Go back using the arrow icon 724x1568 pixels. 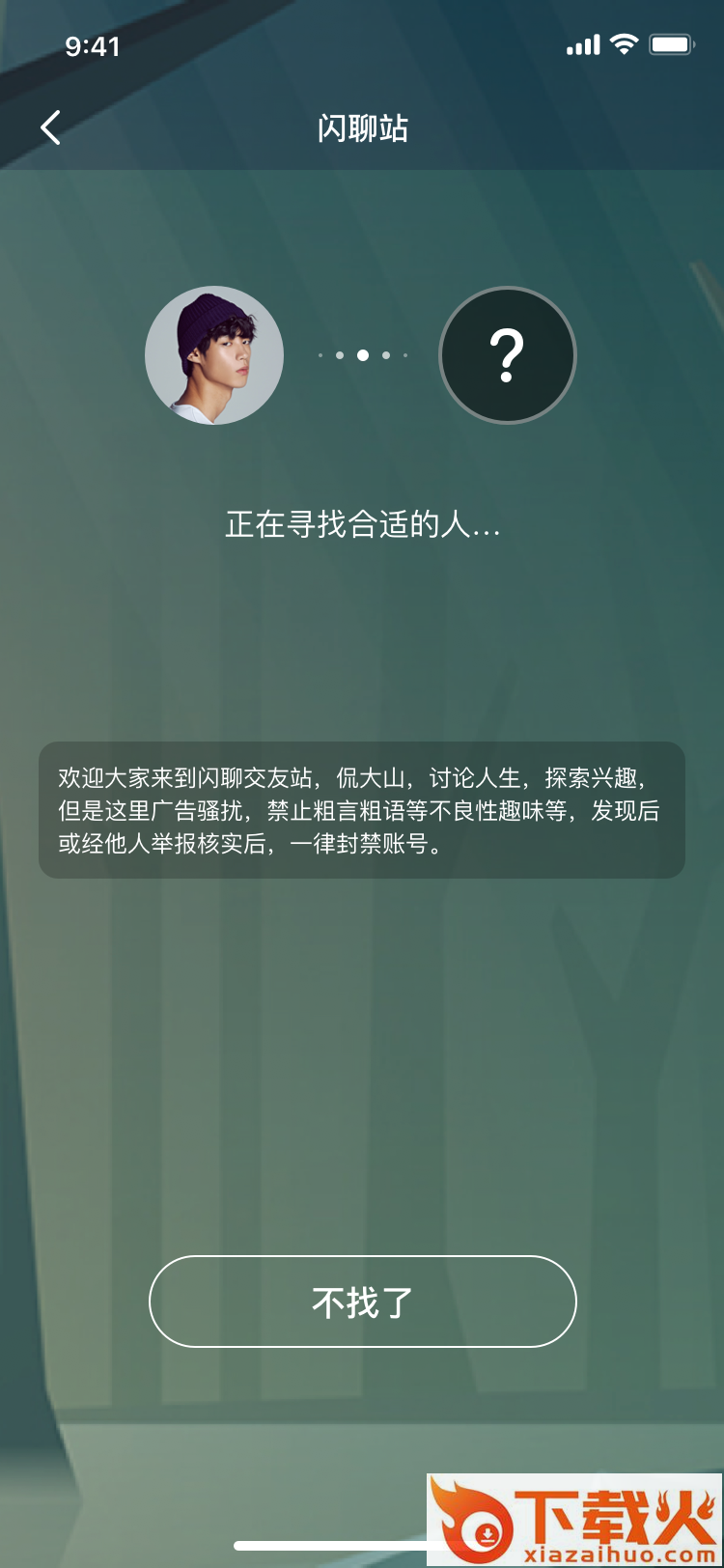[51, 127]
